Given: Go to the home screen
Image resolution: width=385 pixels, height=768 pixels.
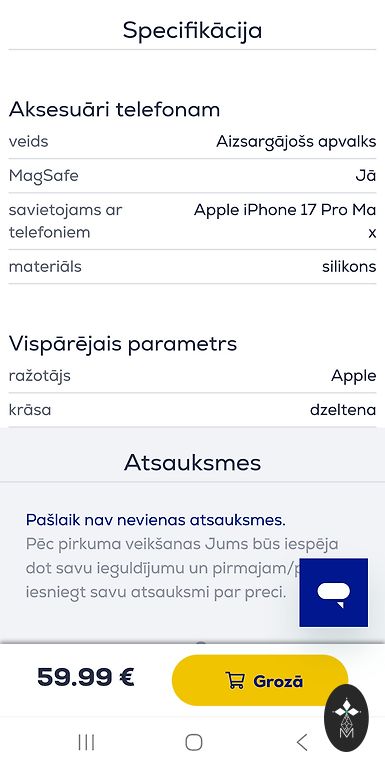Looking at the screenshot, I should pyautogui.click(x=193, y=743).
